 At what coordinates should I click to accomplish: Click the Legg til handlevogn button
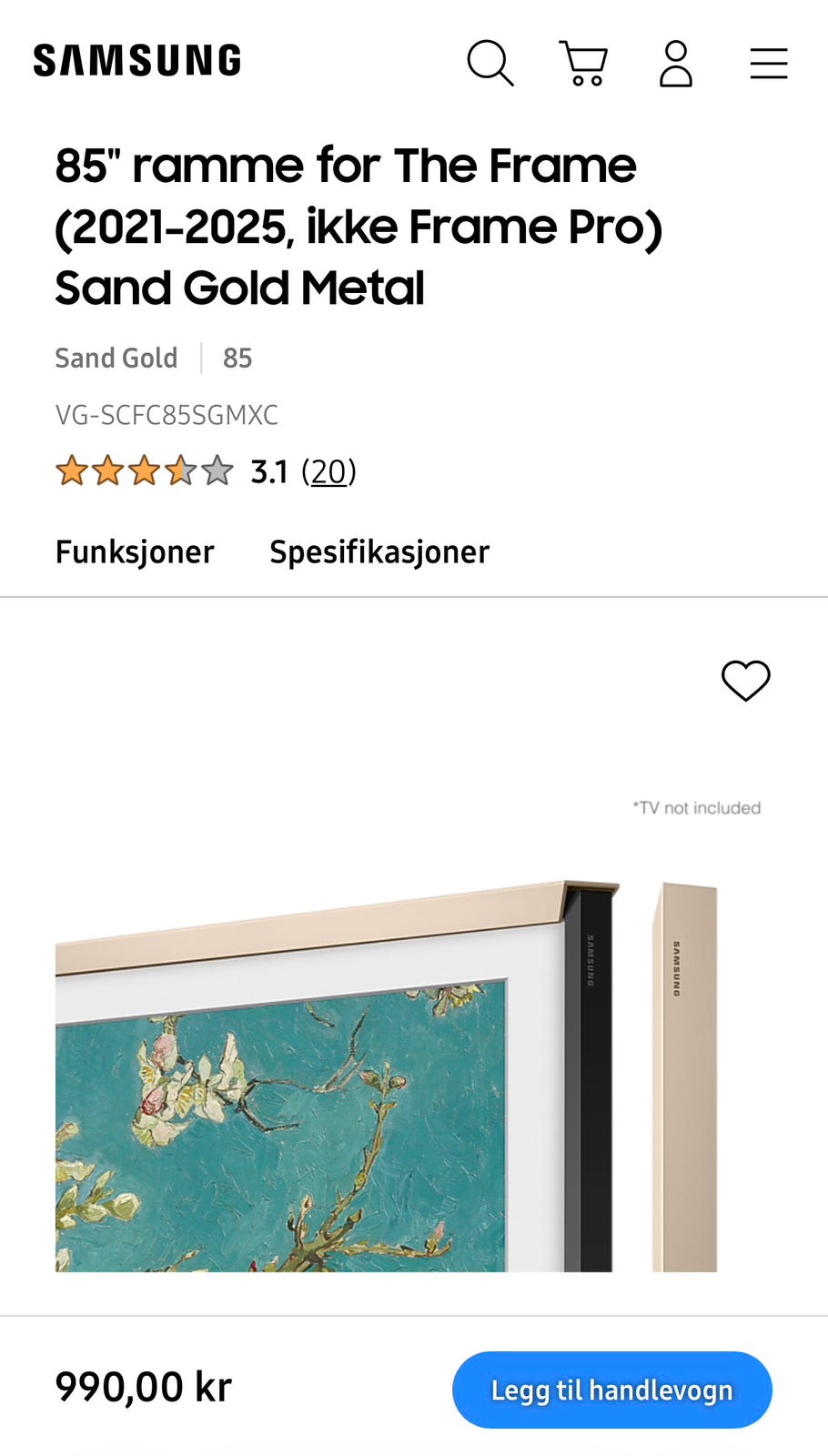click(611, 1390)
